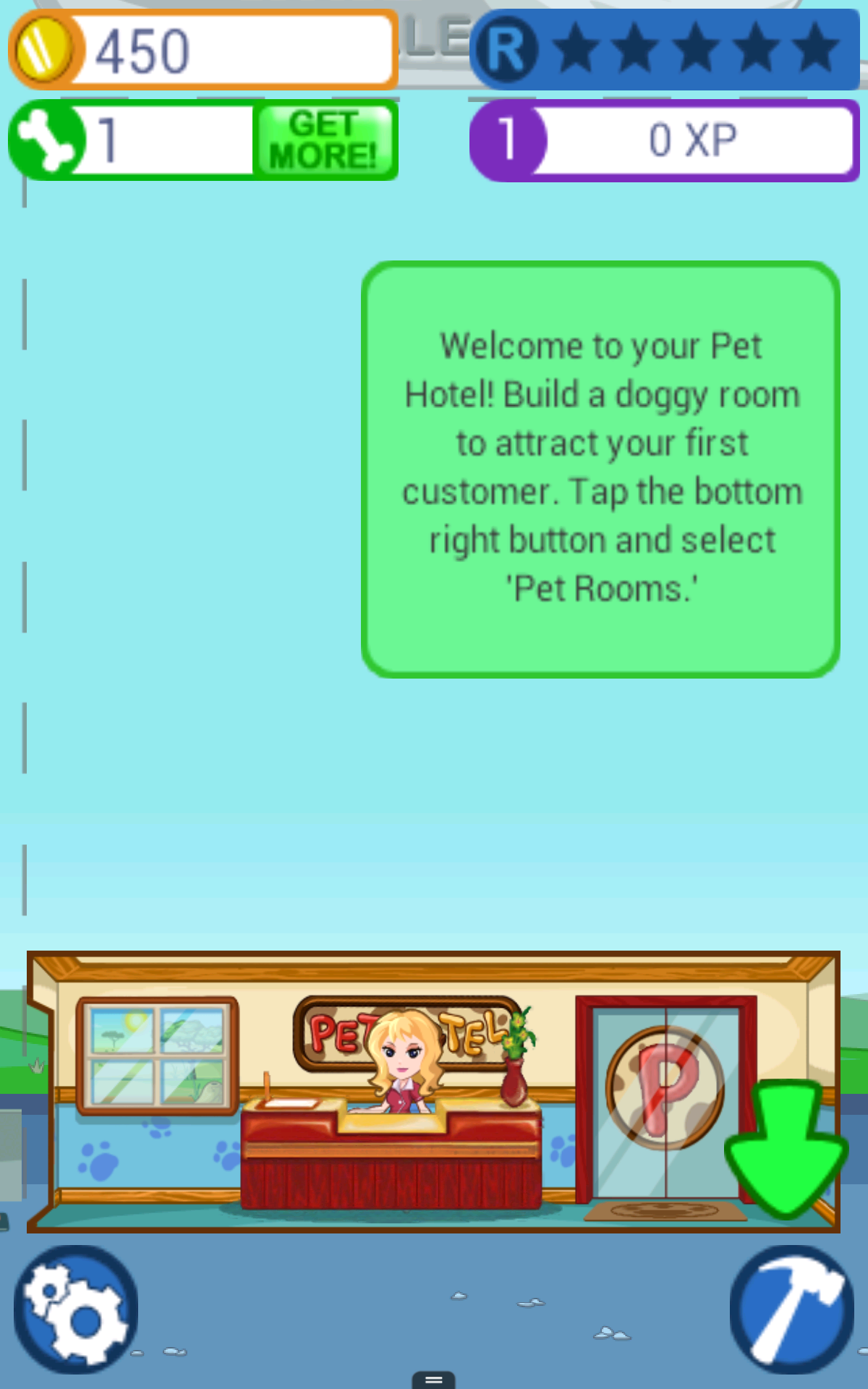Open the five-star rating bar

664,49
